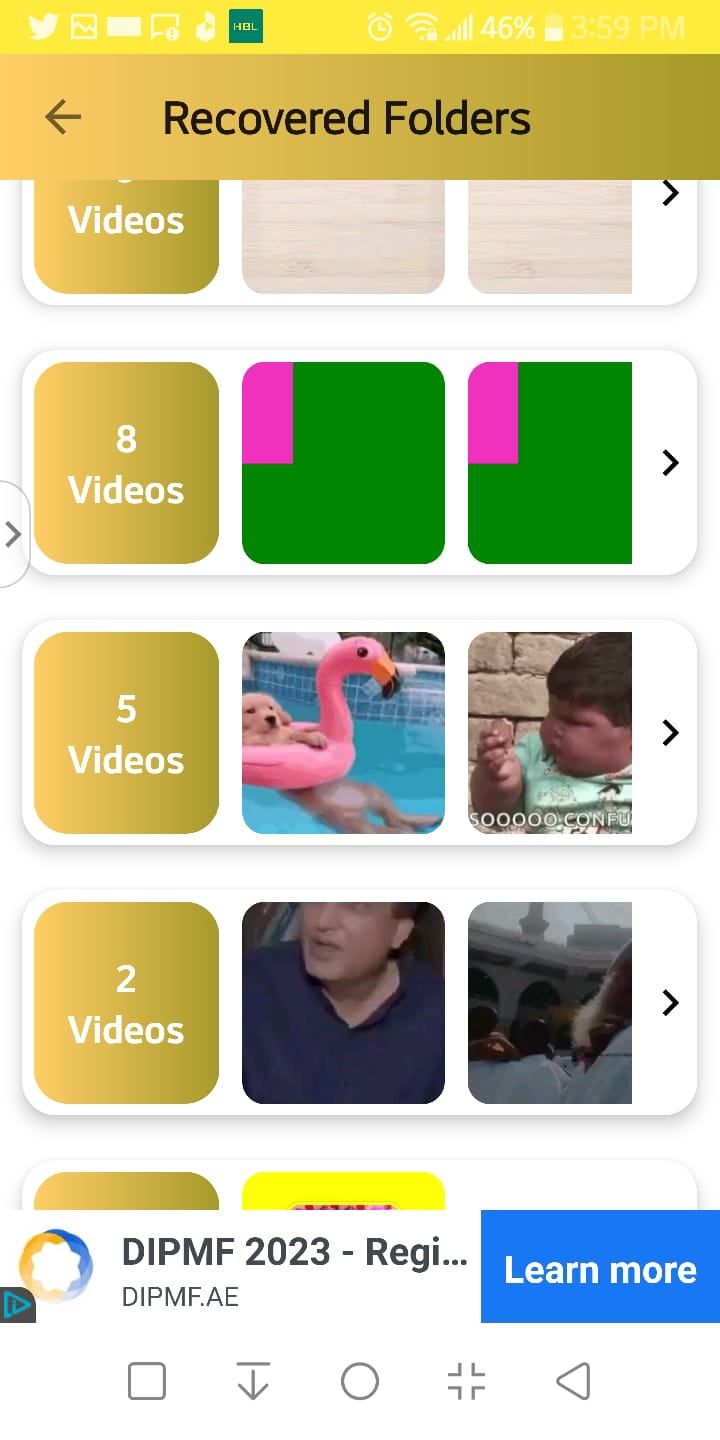The image size is (720, 1440).
Task: Tap the arrow beside 8 Videos folder
Action: point(670,463)
